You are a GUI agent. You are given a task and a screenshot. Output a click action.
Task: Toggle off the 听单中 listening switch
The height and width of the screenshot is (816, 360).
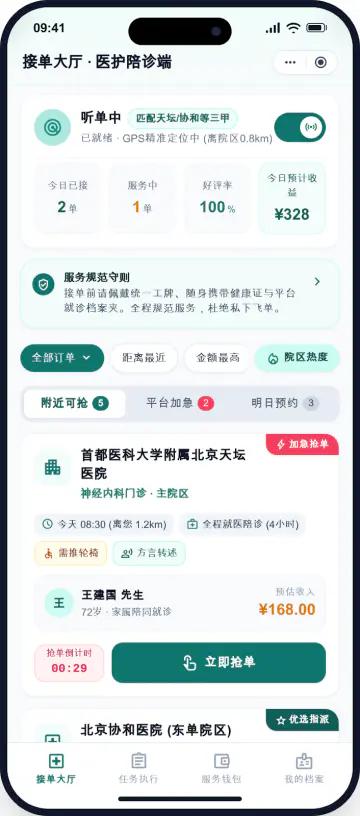pyautogui.click(x=300, y=128)
